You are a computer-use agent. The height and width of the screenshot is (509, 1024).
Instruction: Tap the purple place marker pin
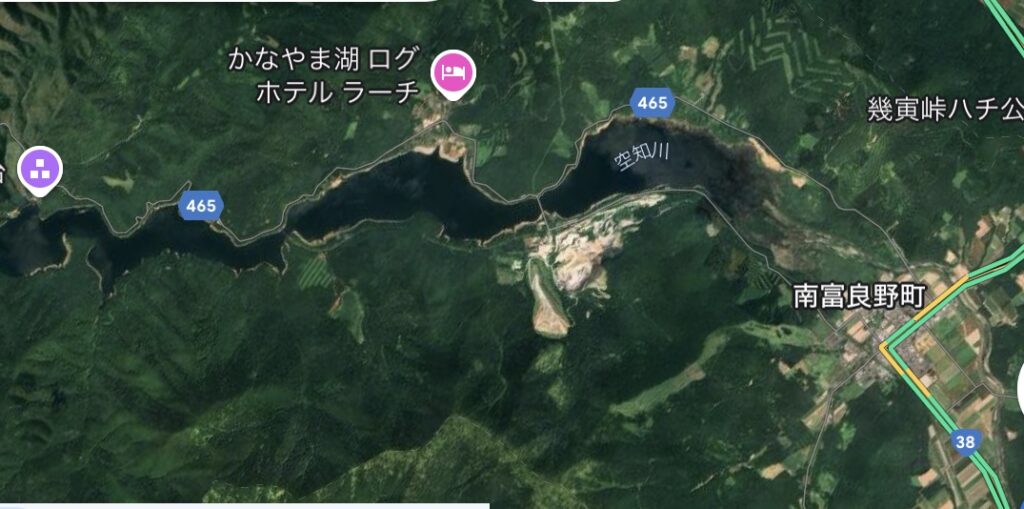pos(40,168)
